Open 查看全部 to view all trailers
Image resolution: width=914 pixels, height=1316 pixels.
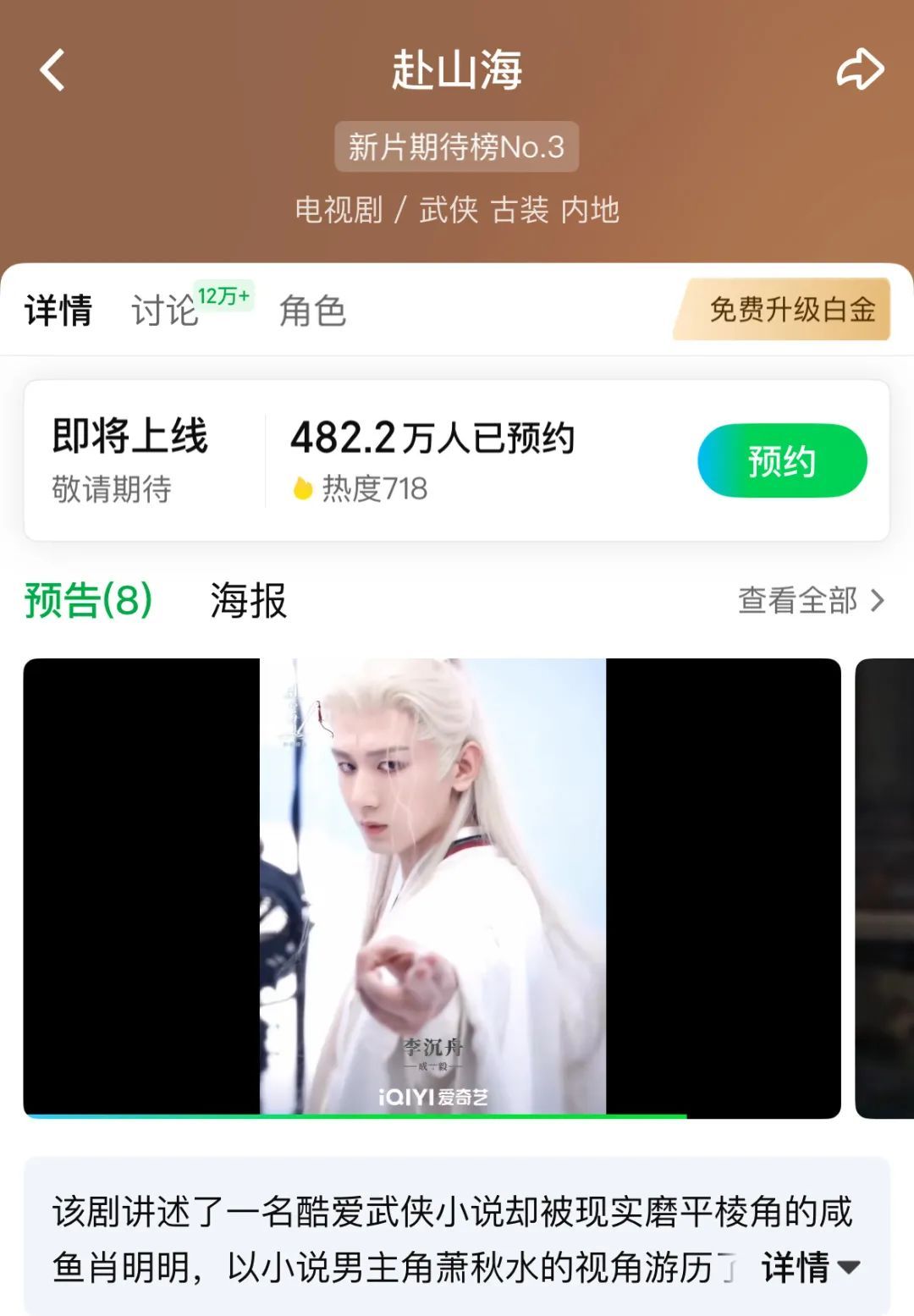click(x=810, y=601)
